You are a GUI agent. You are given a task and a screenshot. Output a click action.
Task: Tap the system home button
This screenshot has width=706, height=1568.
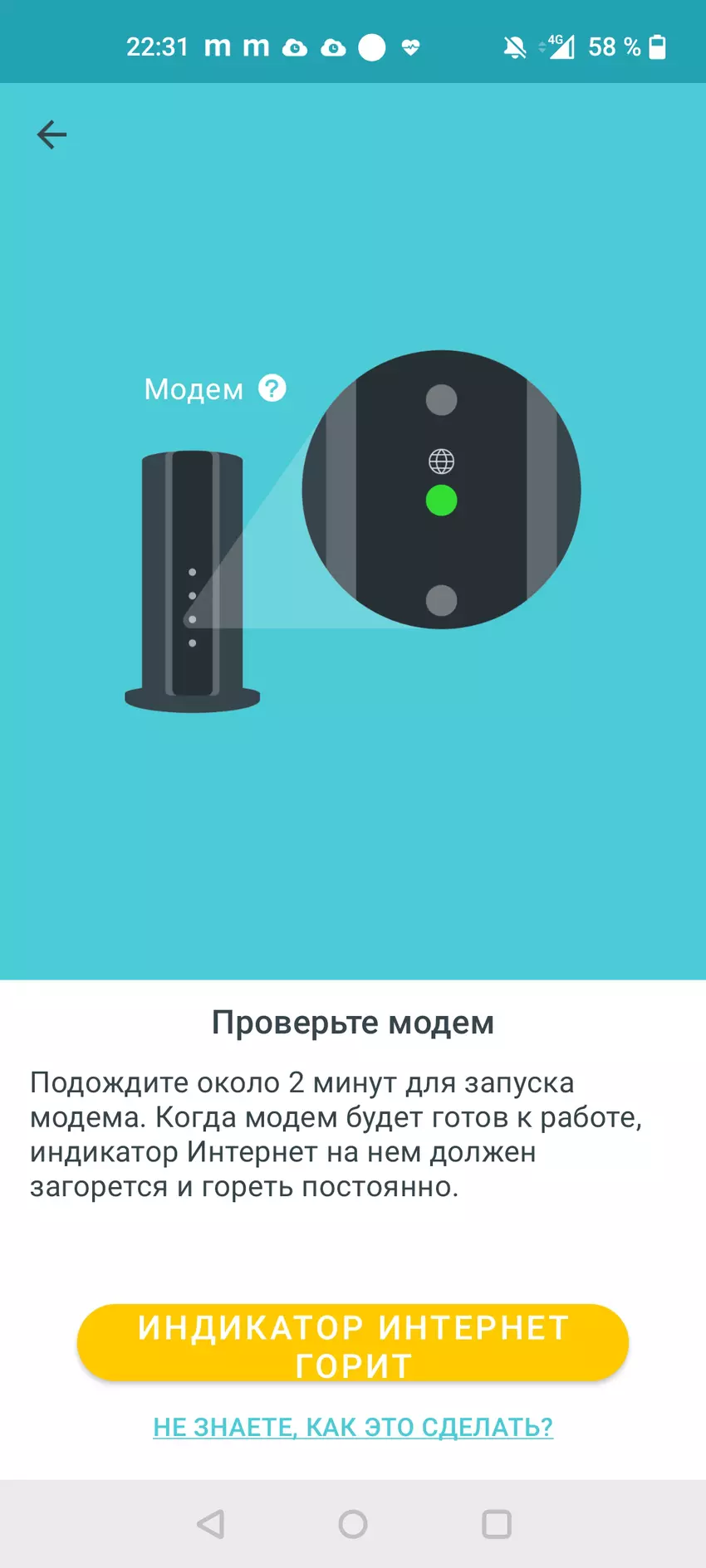point(353,1524)
